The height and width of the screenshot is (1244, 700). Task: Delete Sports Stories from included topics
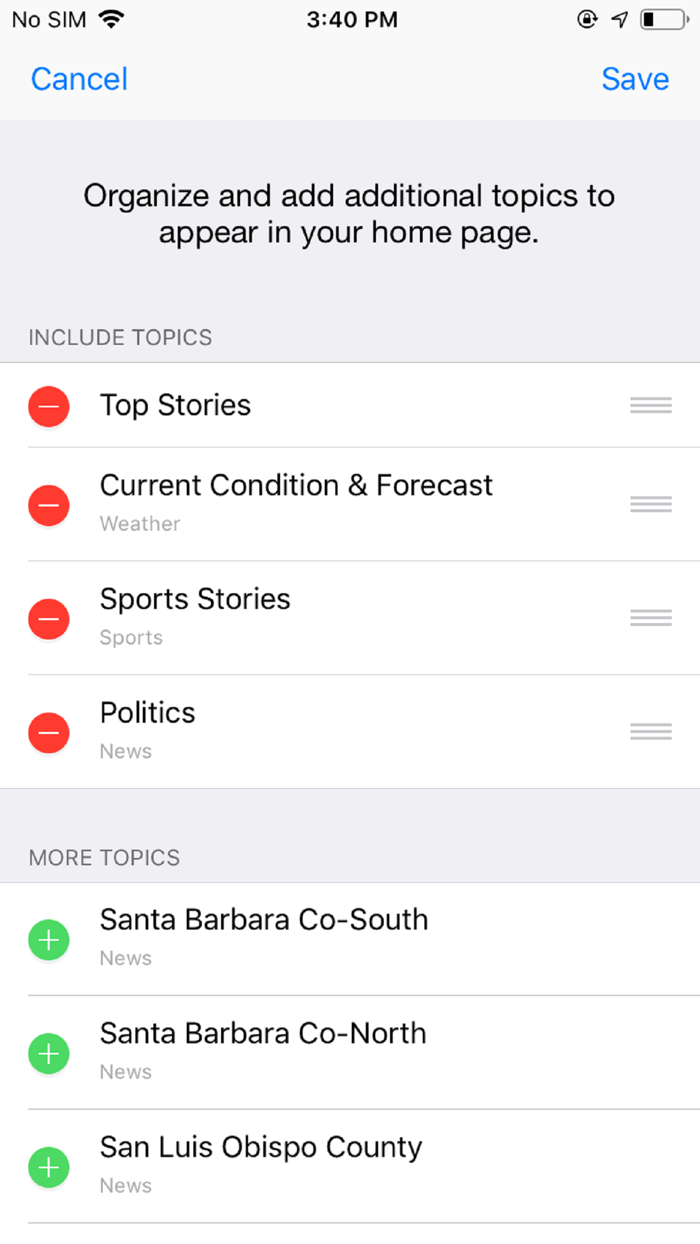pos(49,619)
